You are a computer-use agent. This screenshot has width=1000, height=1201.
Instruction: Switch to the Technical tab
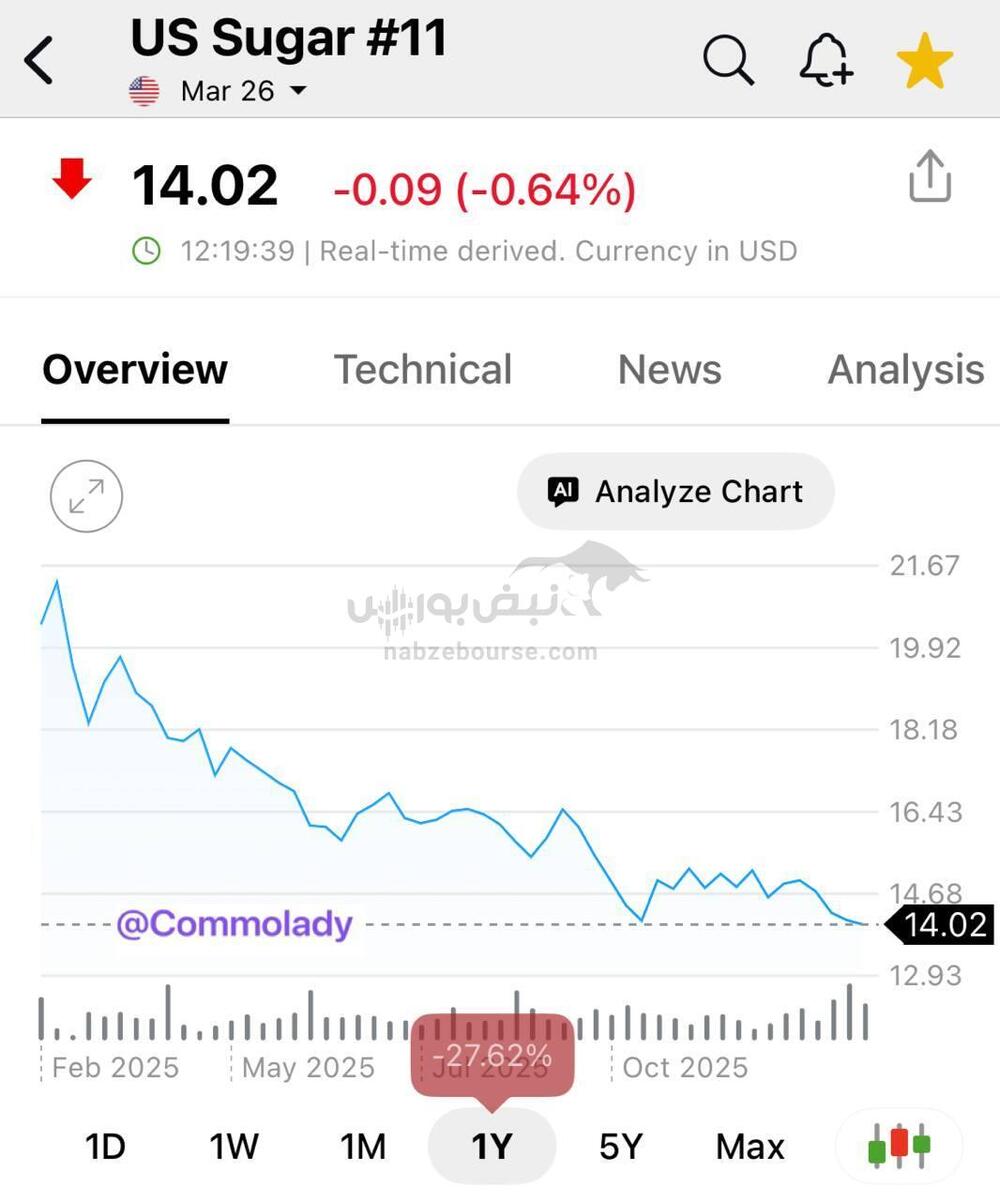[424, 369]
